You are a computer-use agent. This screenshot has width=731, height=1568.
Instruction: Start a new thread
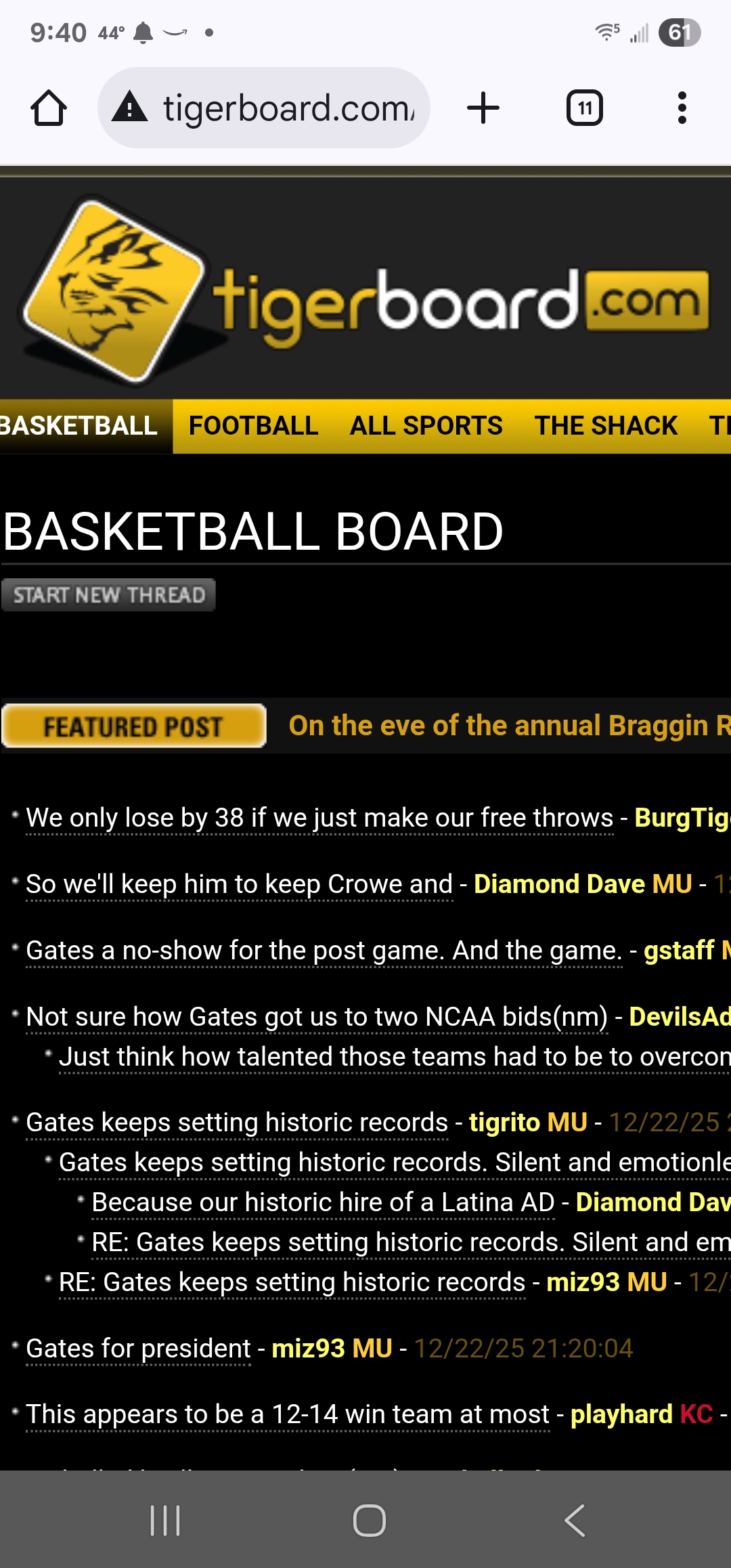(108, 595)
